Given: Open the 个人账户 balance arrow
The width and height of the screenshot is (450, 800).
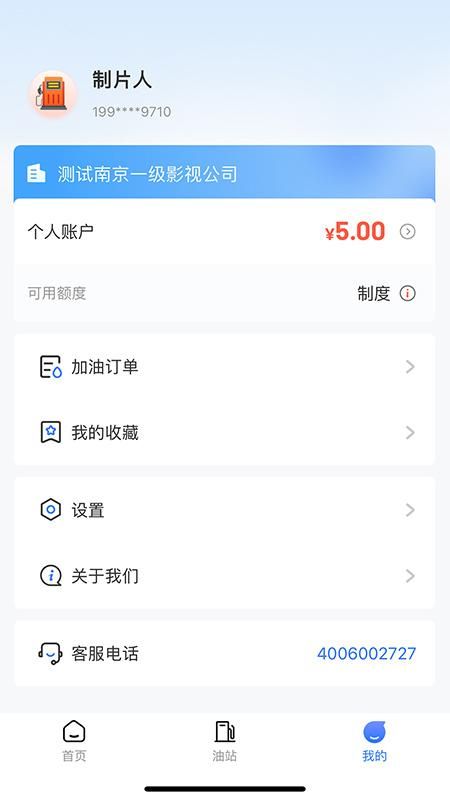Looking at the screenshot, I should [x=407, y=232].
